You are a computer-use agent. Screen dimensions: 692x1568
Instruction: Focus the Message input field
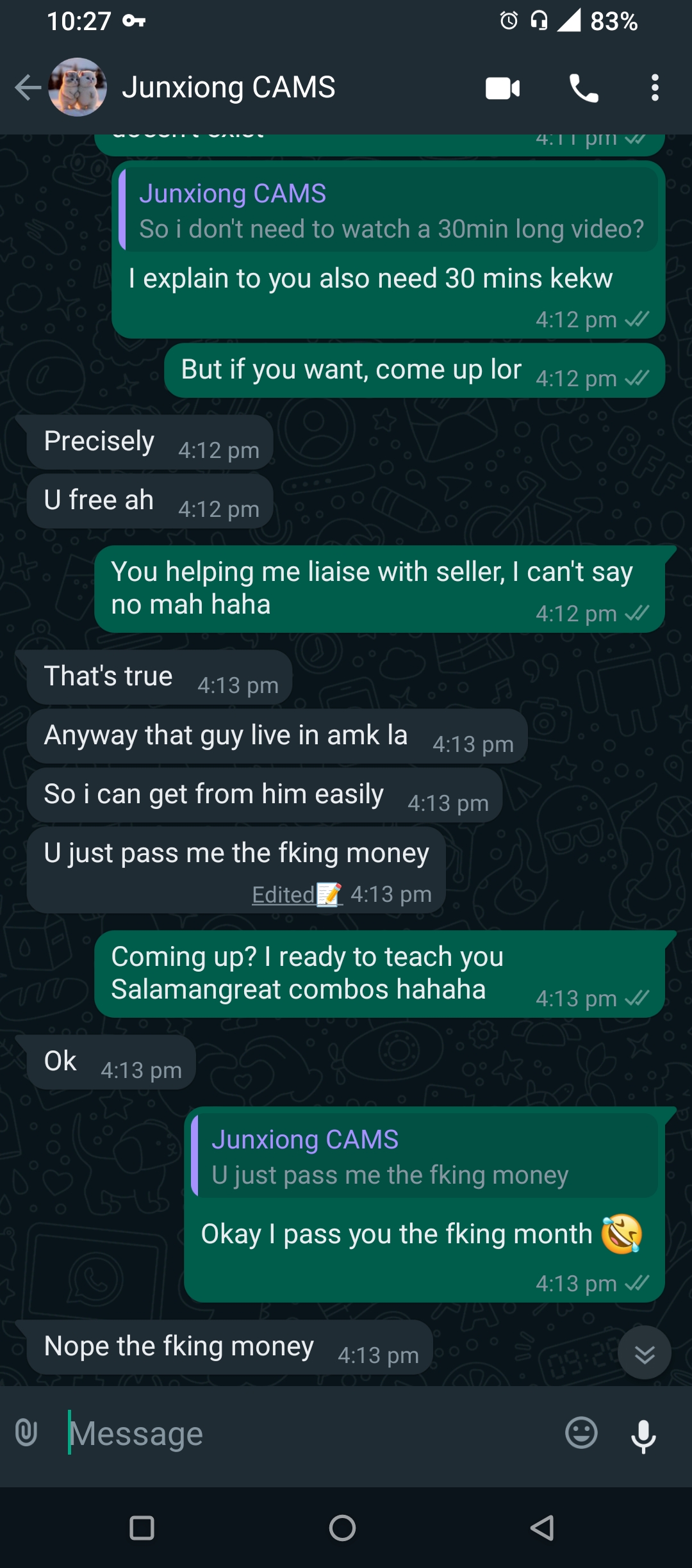click(x=308, y=1433)
